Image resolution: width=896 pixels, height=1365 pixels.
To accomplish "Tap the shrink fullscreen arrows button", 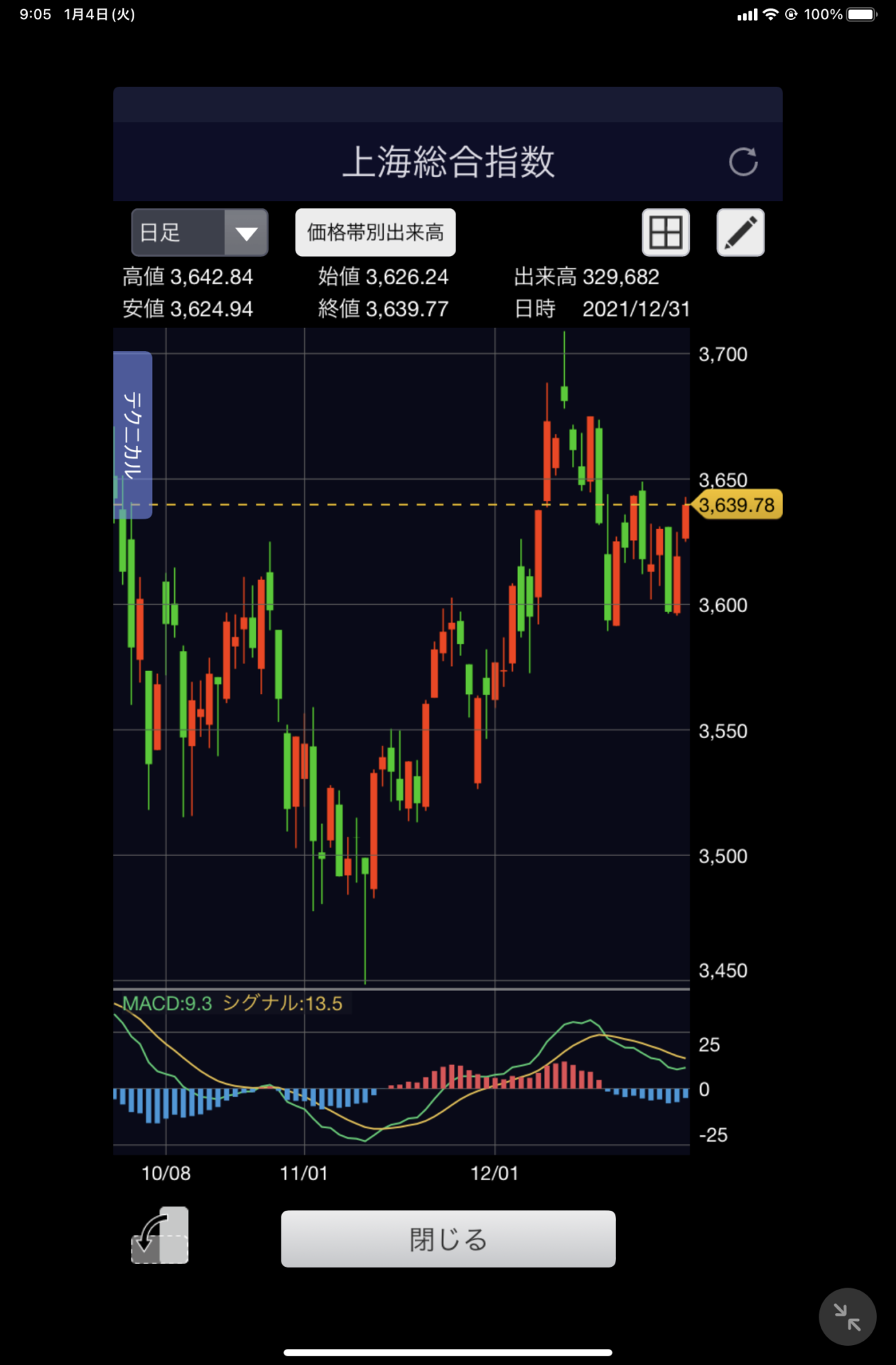I will (x=847, y=1317).
